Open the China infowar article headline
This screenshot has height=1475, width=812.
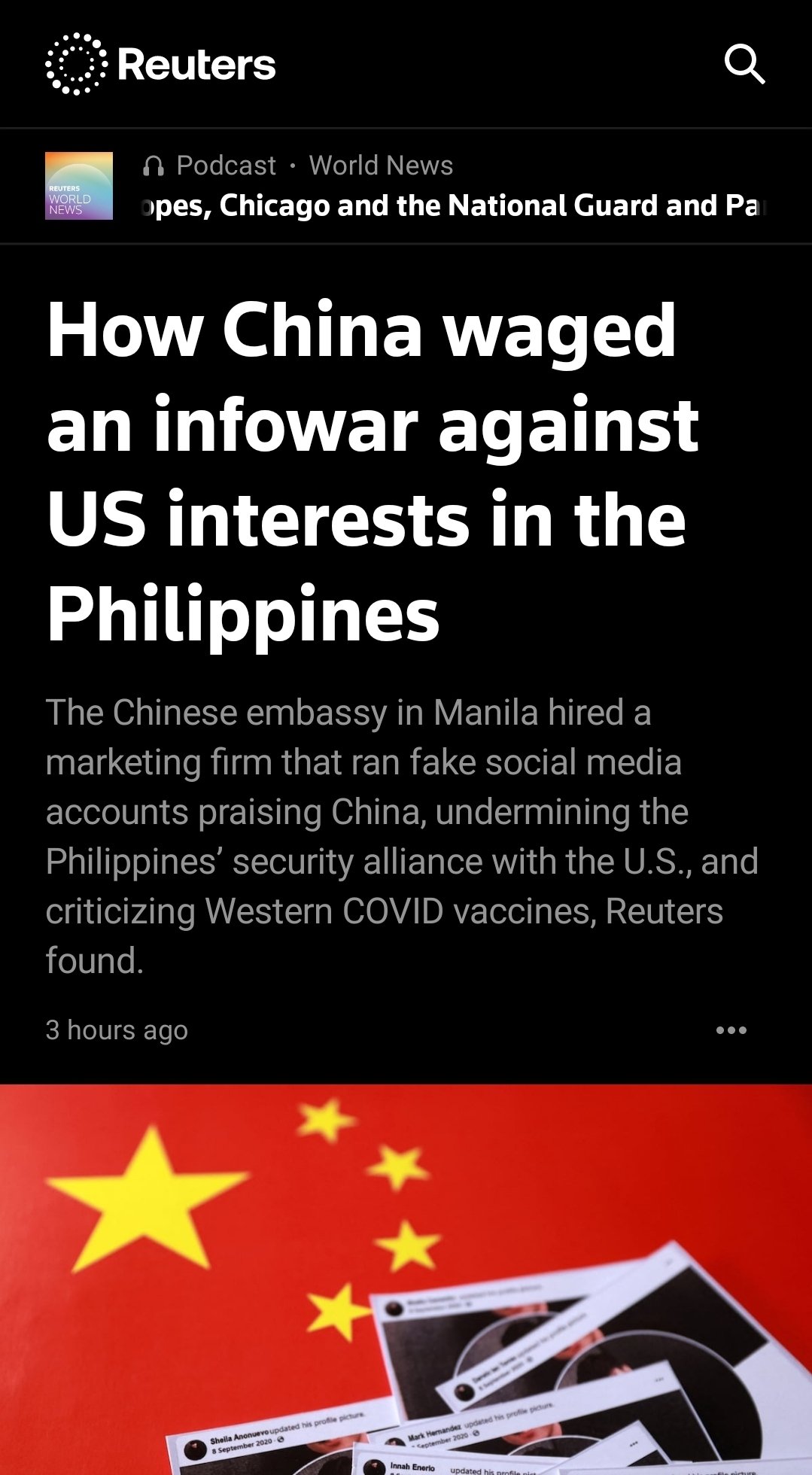[x=373, y=470]
